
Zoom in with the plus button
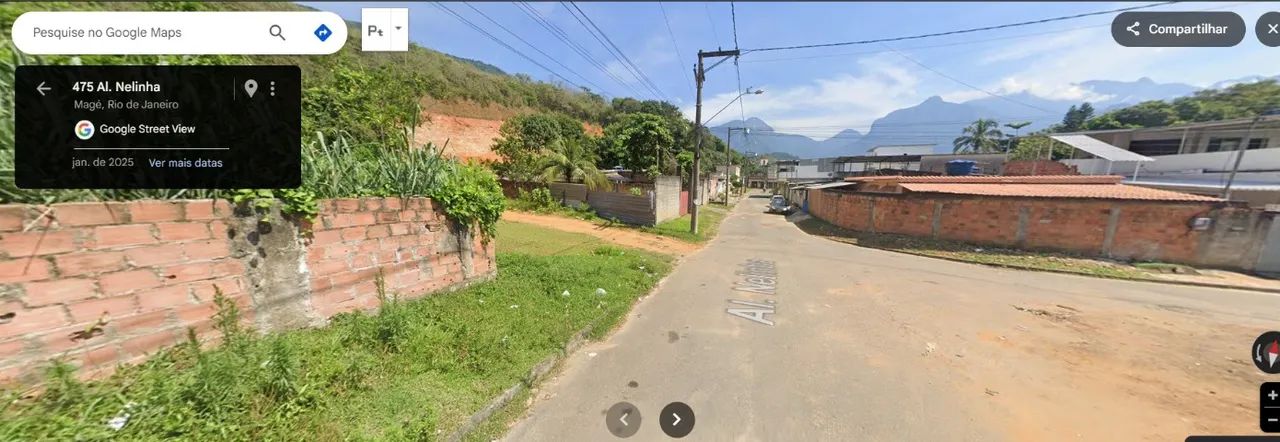[1271, 395]
